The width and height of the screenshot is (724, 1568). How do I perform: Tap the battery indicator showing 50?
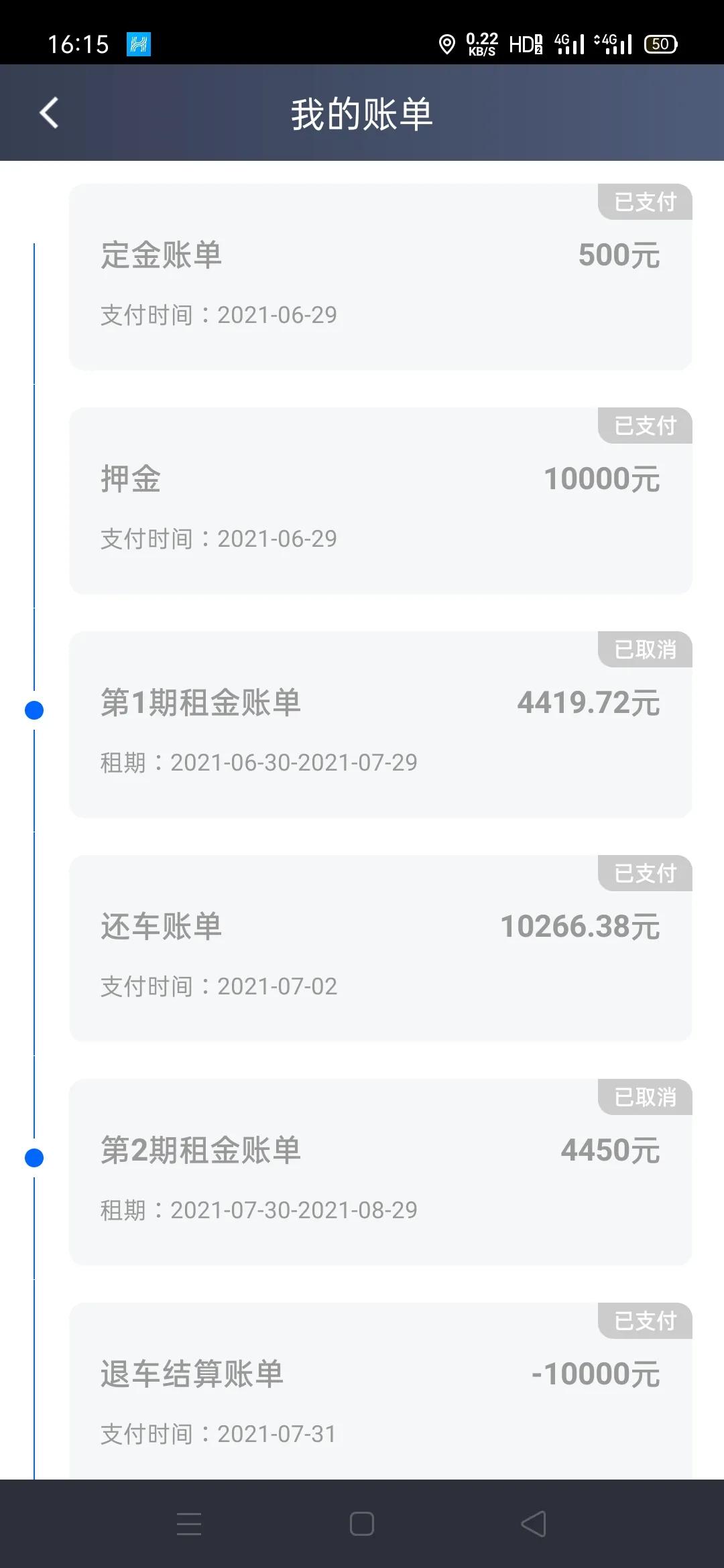(660, 43)
